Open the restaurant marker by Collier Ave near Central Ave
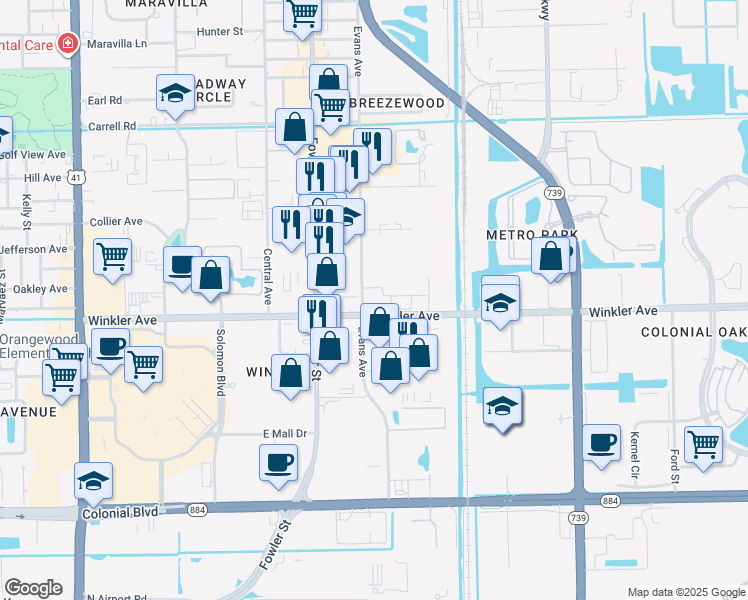The width and height of the screenshot is (748, 600). [x=291, y=224]
